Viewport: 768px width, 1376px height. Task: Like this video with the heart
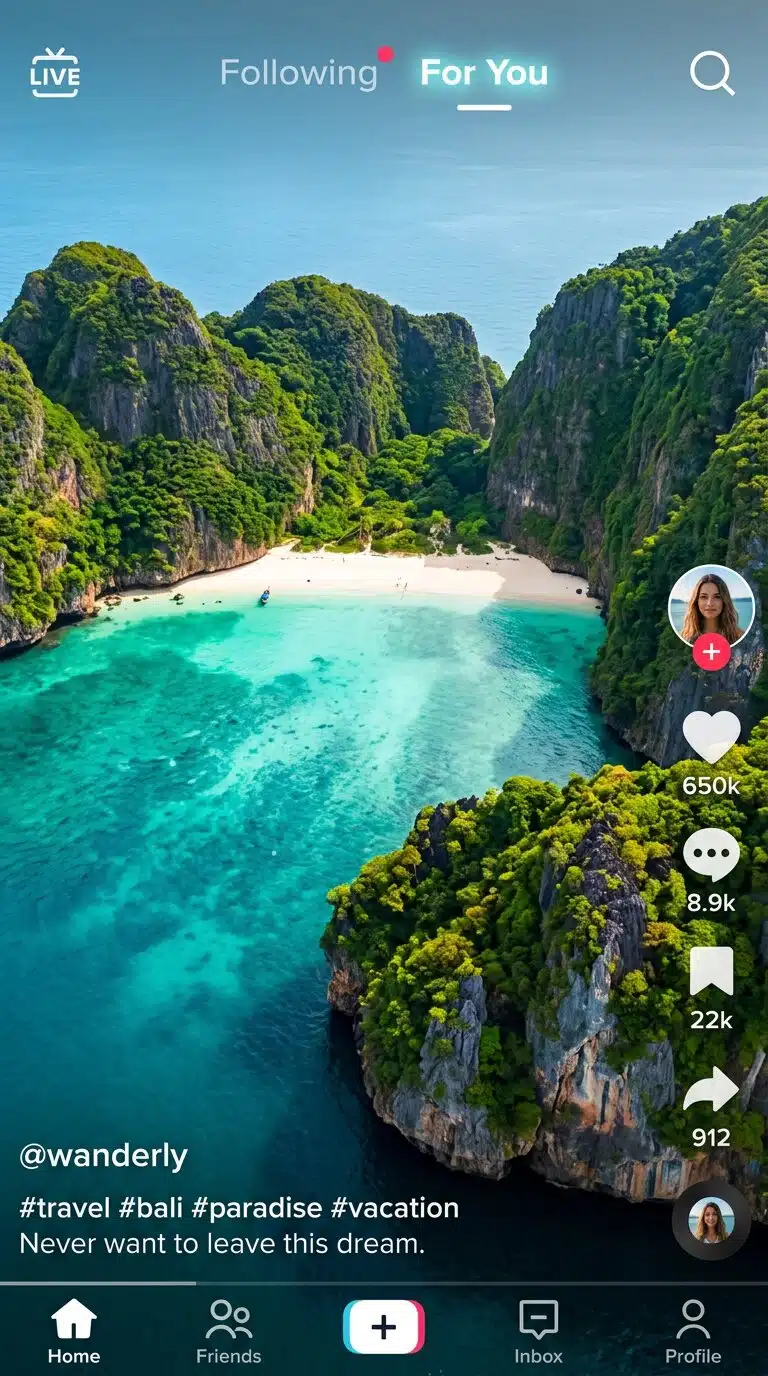click(x=711, y=738)
